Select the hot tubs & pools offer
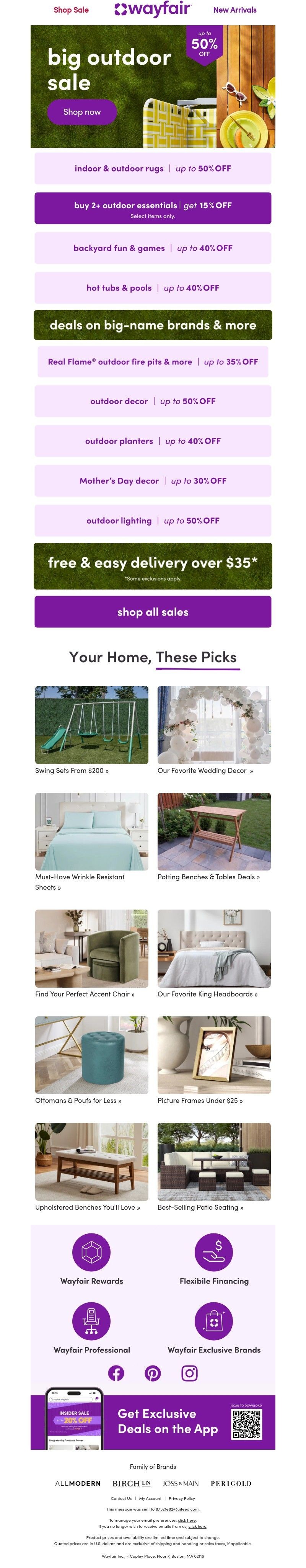Screen dimensions: 306x1568 (x=153, y=288)
